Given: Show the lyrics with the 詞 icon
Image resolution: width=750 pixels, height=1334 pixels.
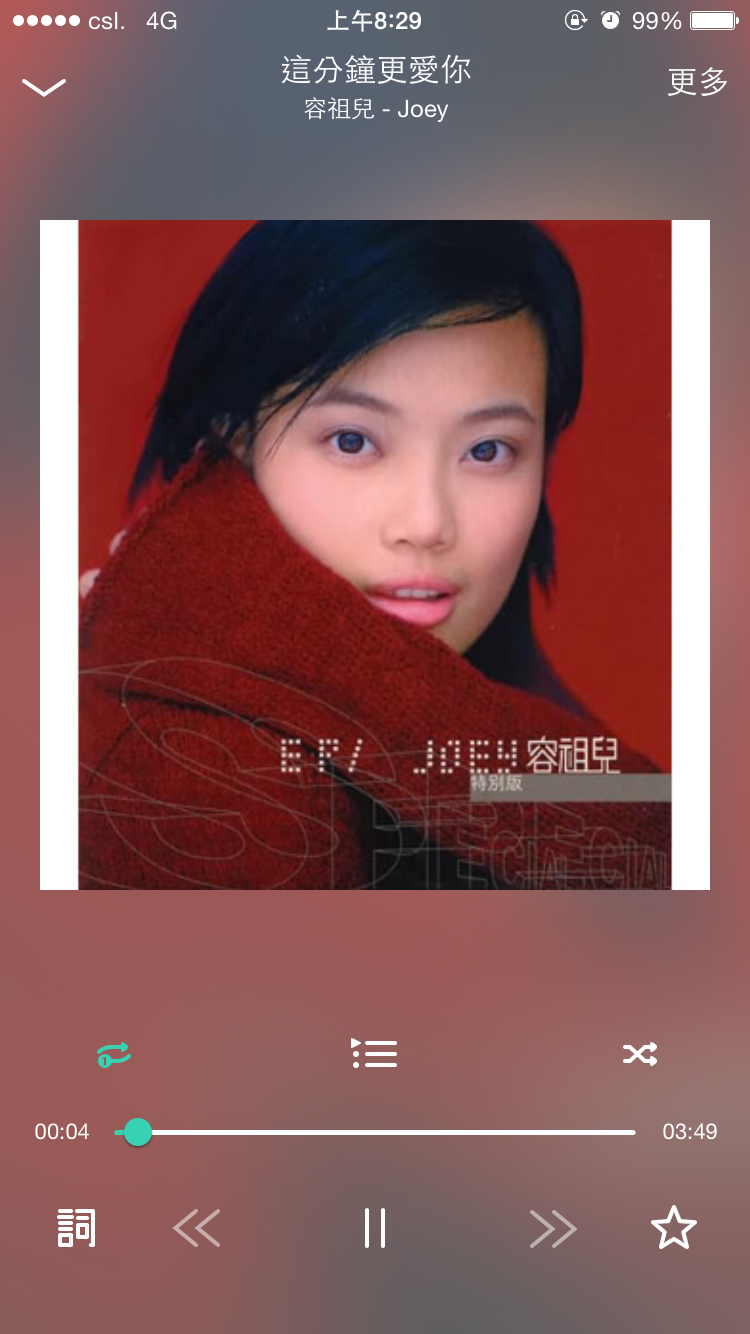Looking at the screenshot, I should (x=76, y=1228).
